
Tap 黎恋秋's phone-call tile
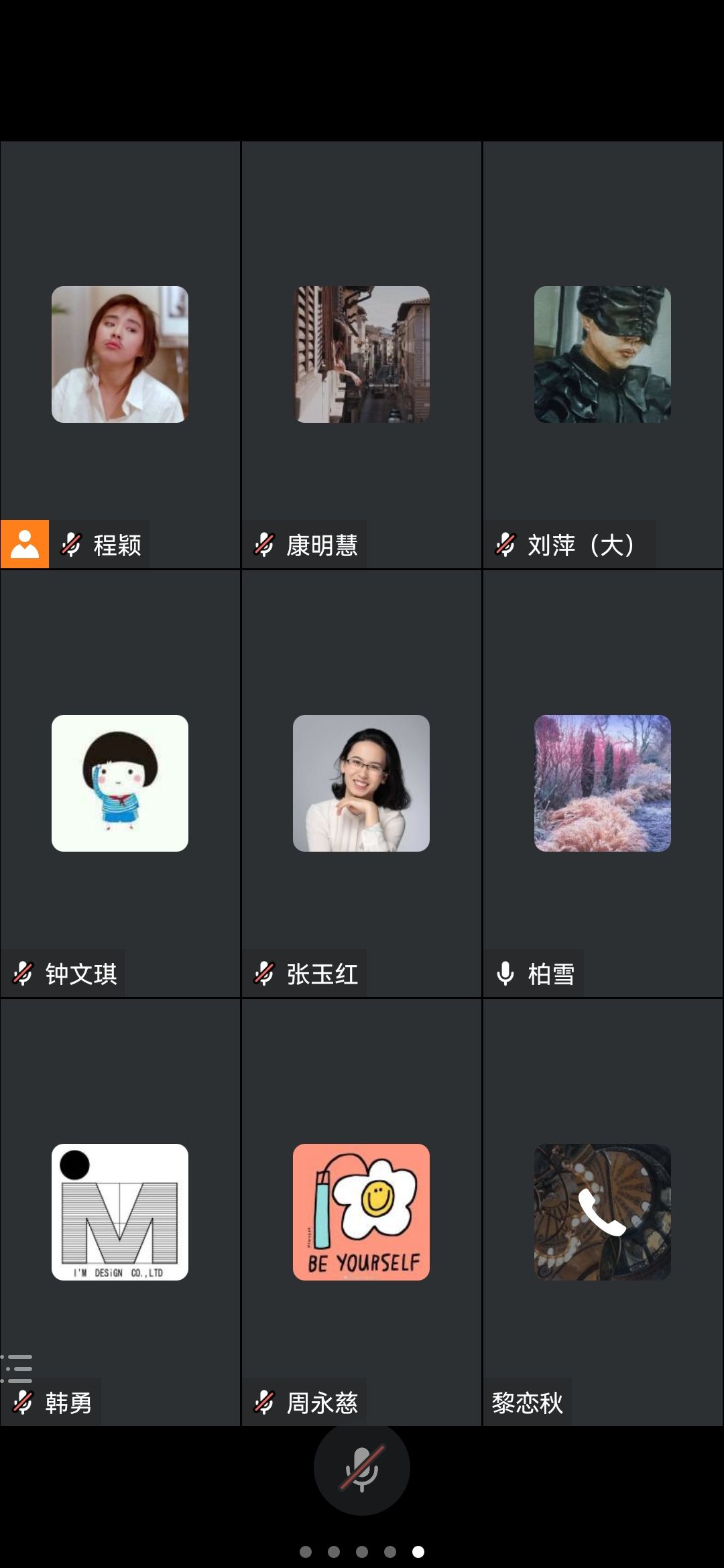coord(603,1212)
